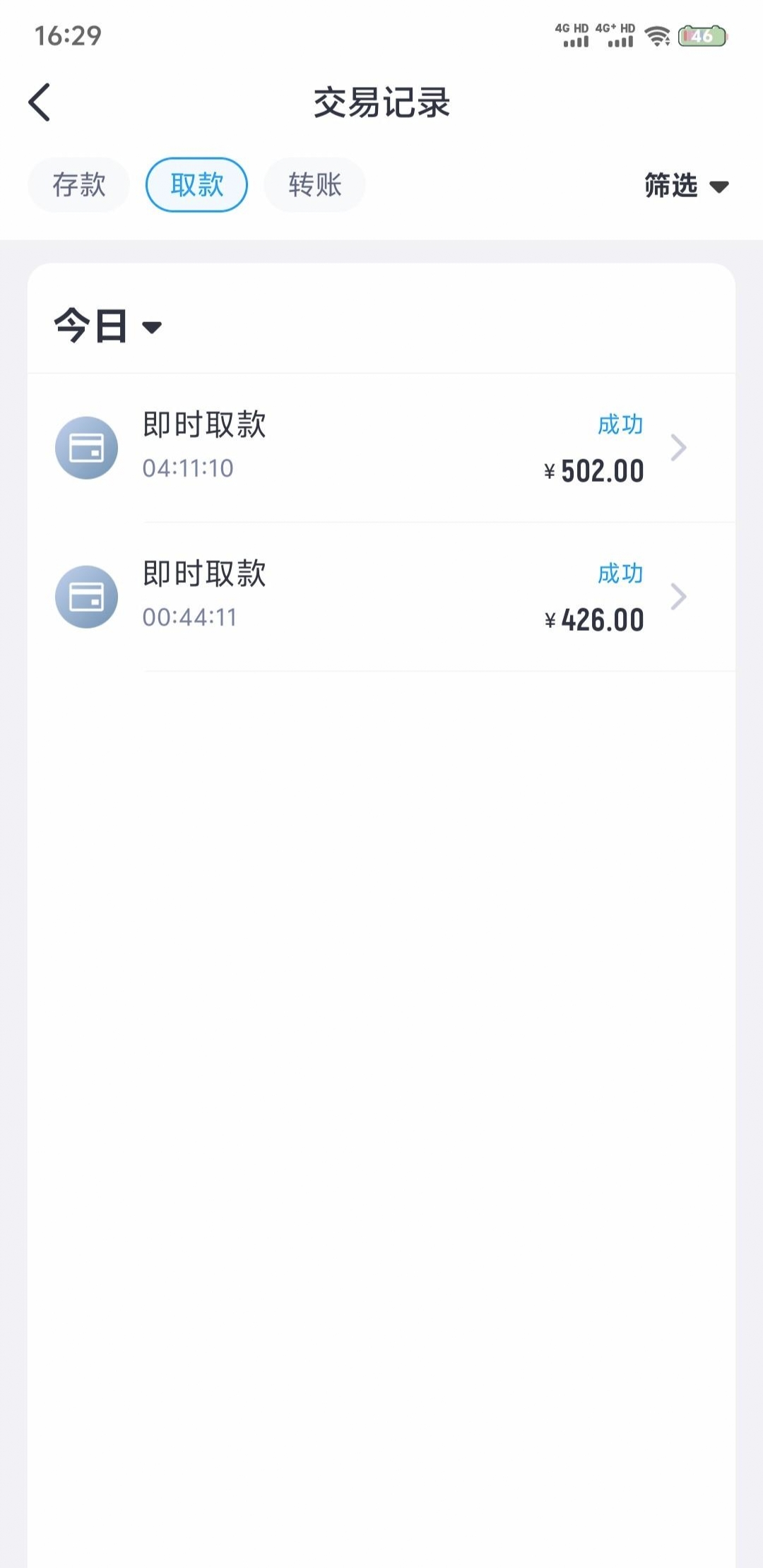Open the ¥502.00 withdrawal record
Image resolution: width=763 pixels, height=1568 pixels.
coord(381,448)
